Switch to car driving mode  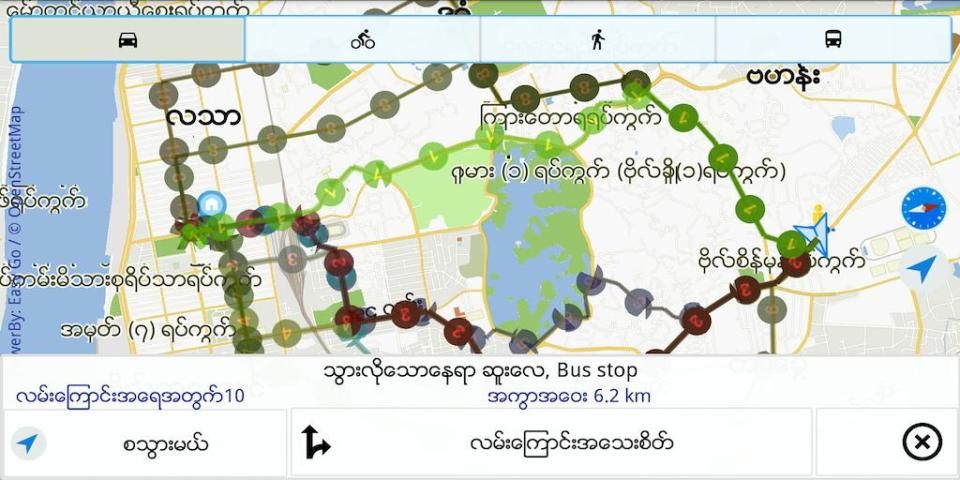128,40
